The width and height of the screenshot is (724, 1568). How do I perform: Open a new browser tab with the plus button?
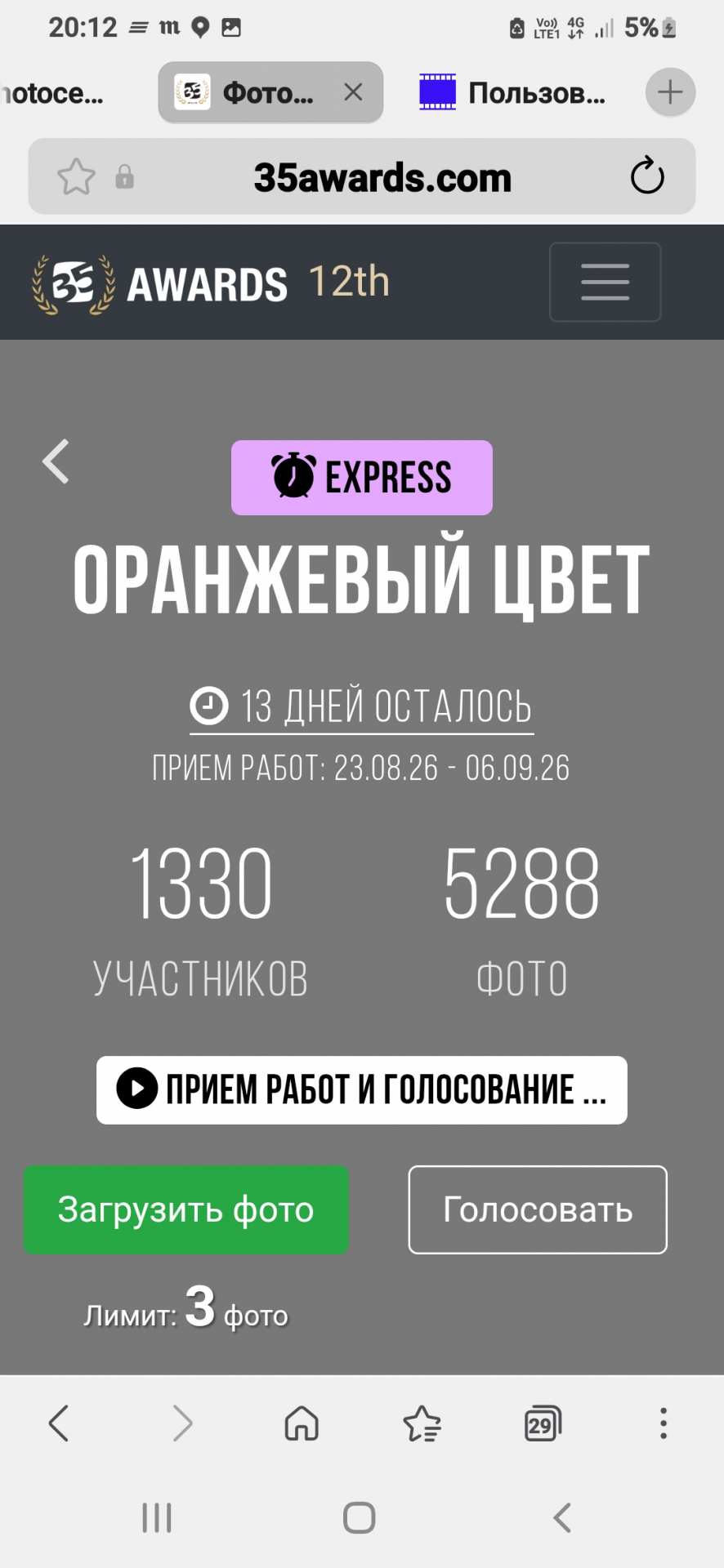(670, 92)
